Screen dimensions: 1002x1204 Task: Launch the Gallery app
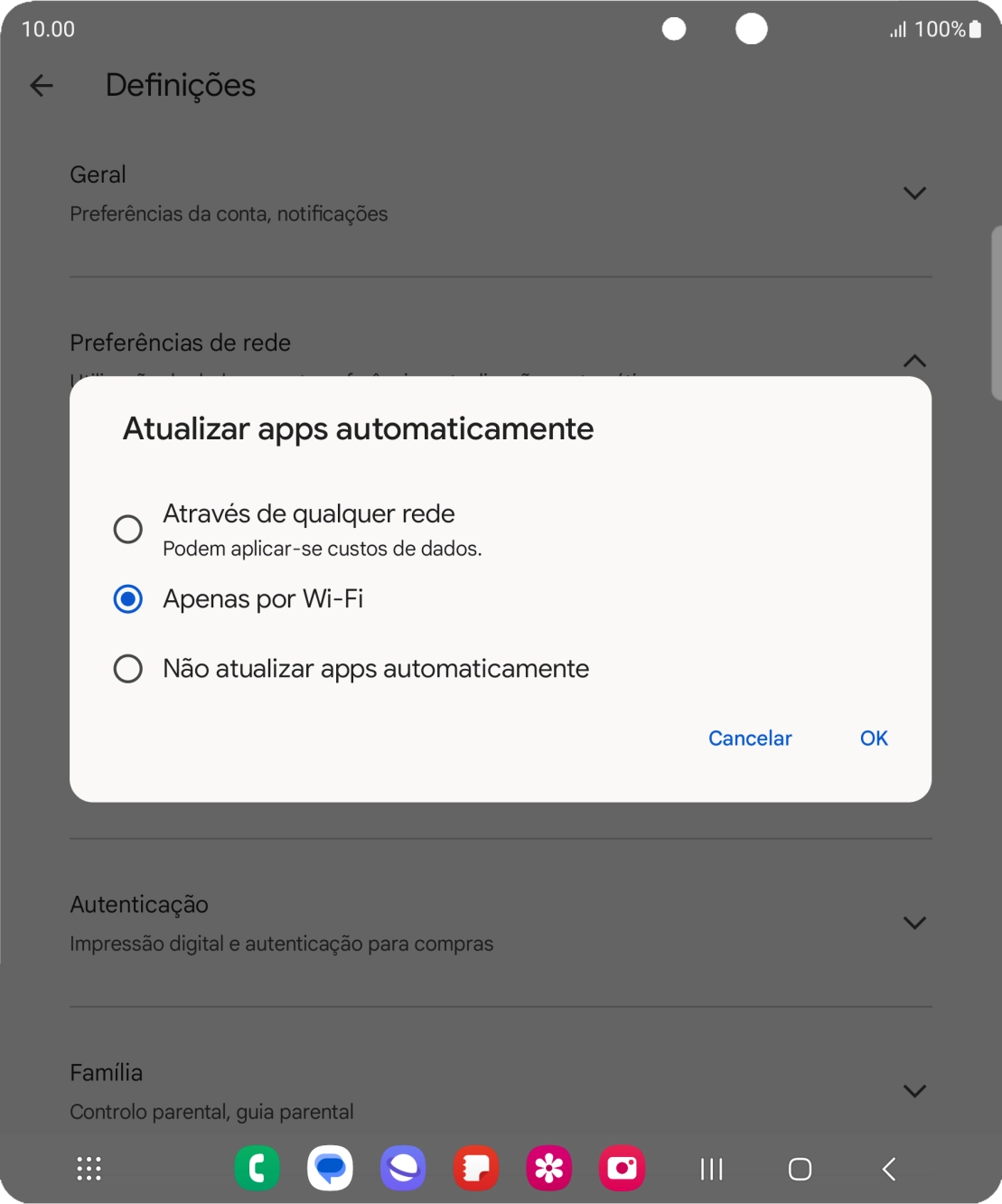pos(549,1168)
